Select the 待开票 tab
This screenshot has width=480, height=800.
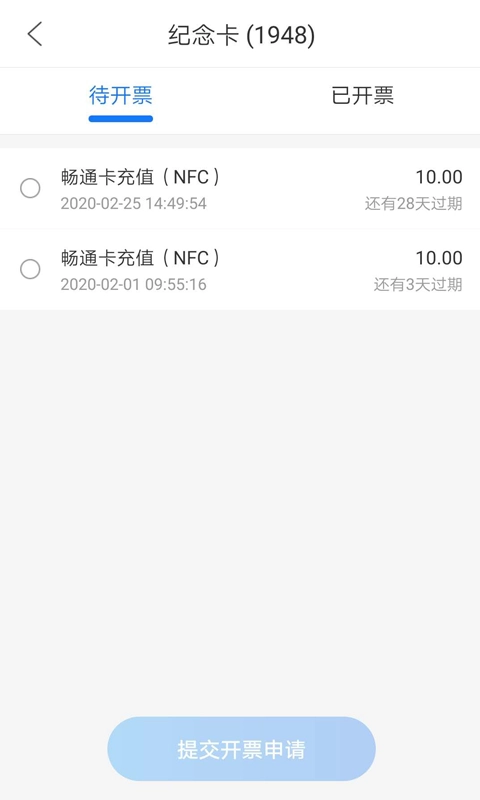(120, 95)
